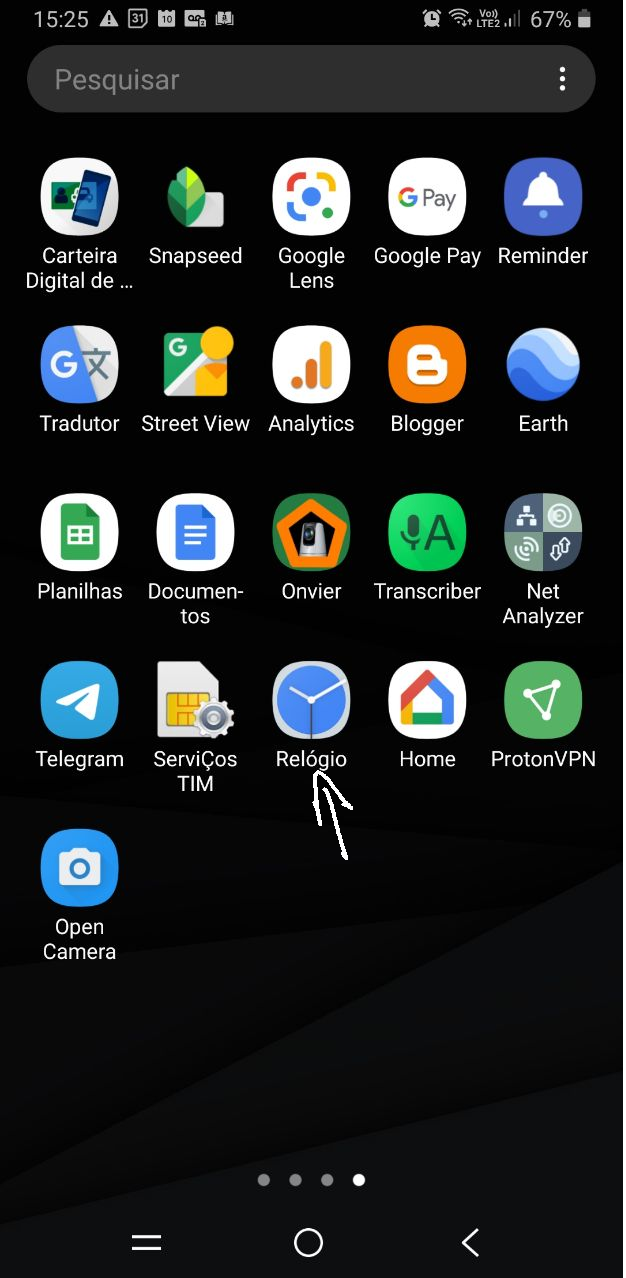This screenshot has height=1278, width=626.
Task: Open the three-dot overflow menu
Action: pos(562,79)
